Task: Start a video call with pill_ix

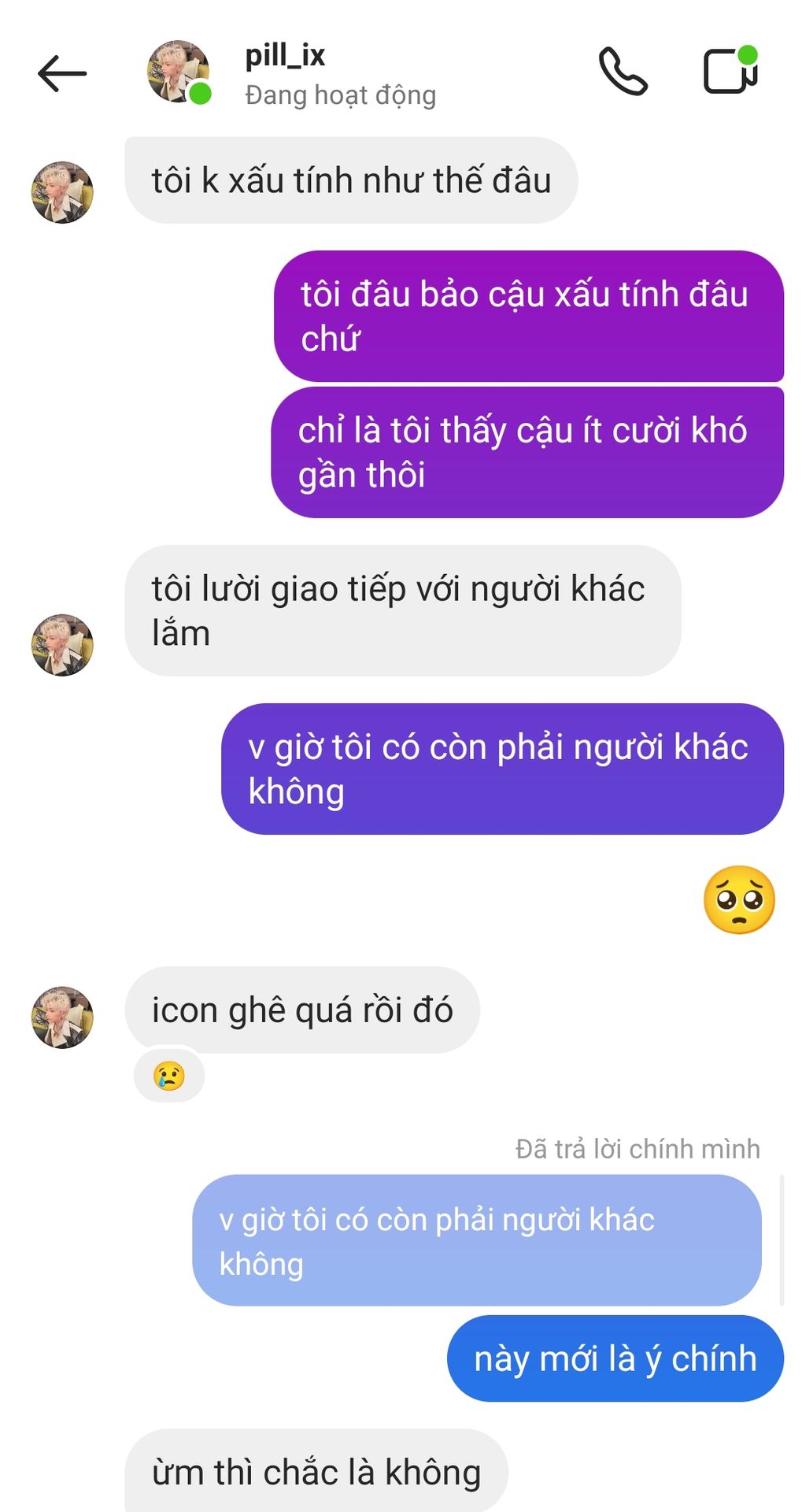Action: click(x=731, y=71)
